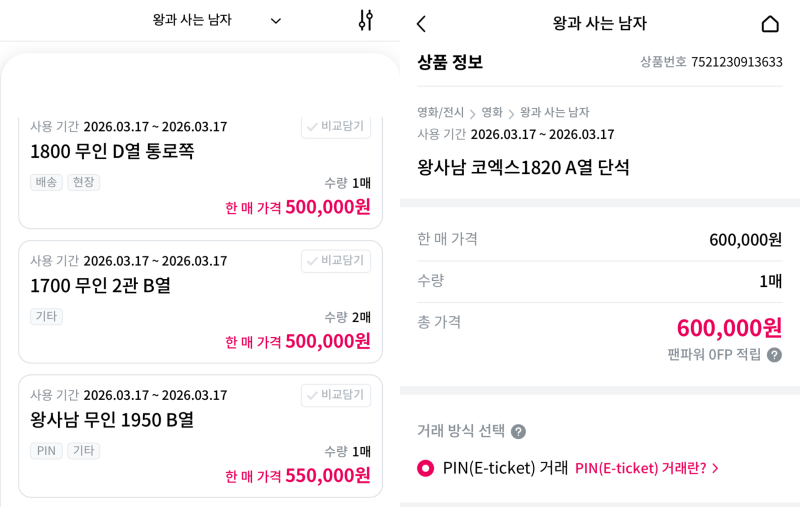Open the 1800 무인 D열 통로쪽 listing

112,151
